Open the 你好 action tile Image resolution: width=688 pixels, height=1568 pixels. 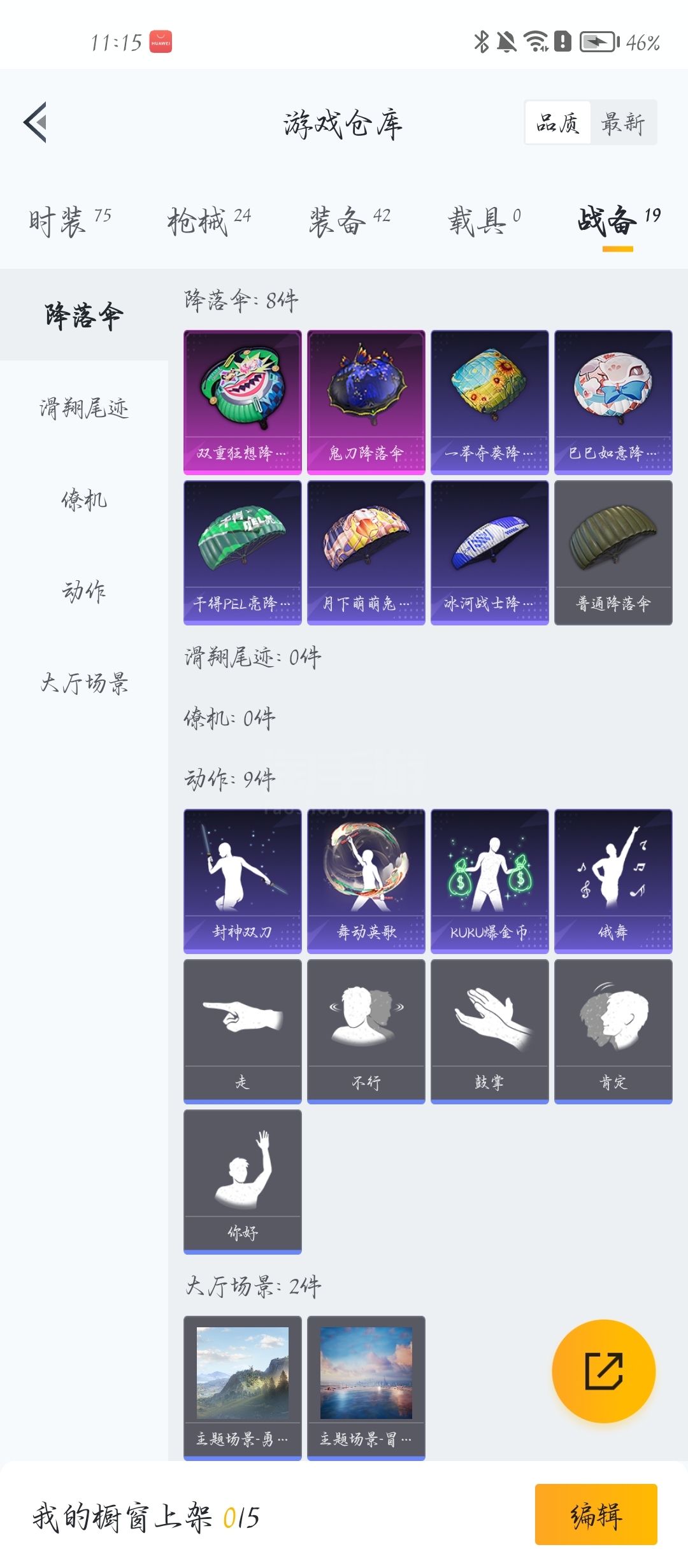pyautogui.click(x=242, y=1181)
